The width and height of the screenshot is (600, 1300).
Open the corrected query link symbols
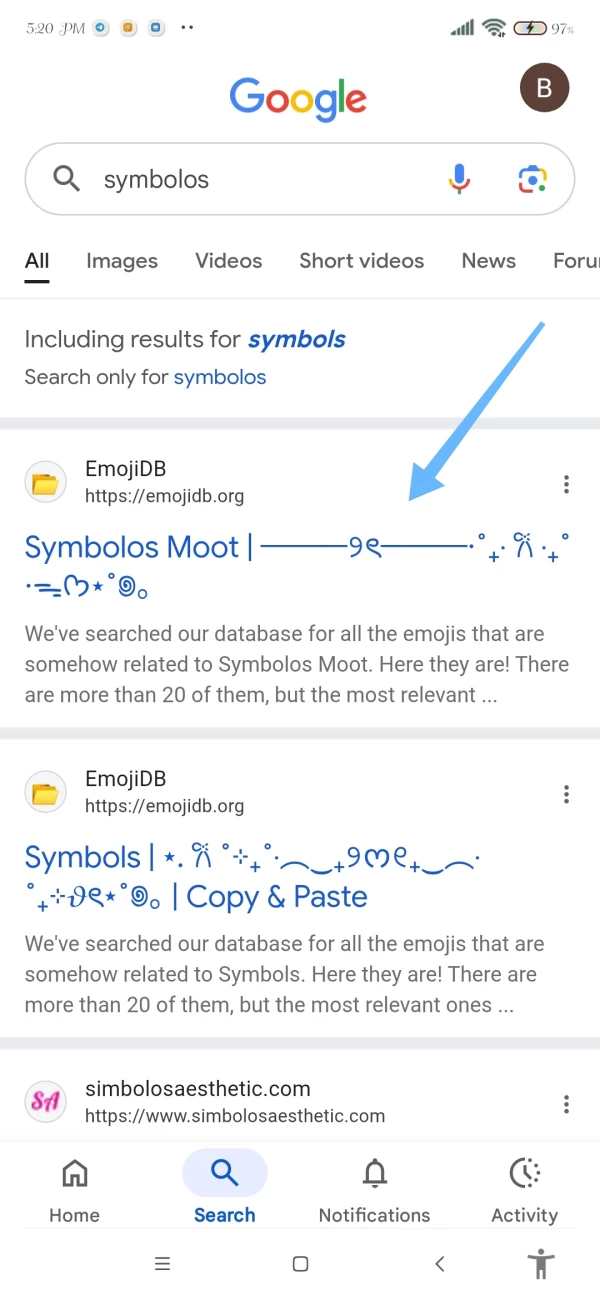pos(297,339)
